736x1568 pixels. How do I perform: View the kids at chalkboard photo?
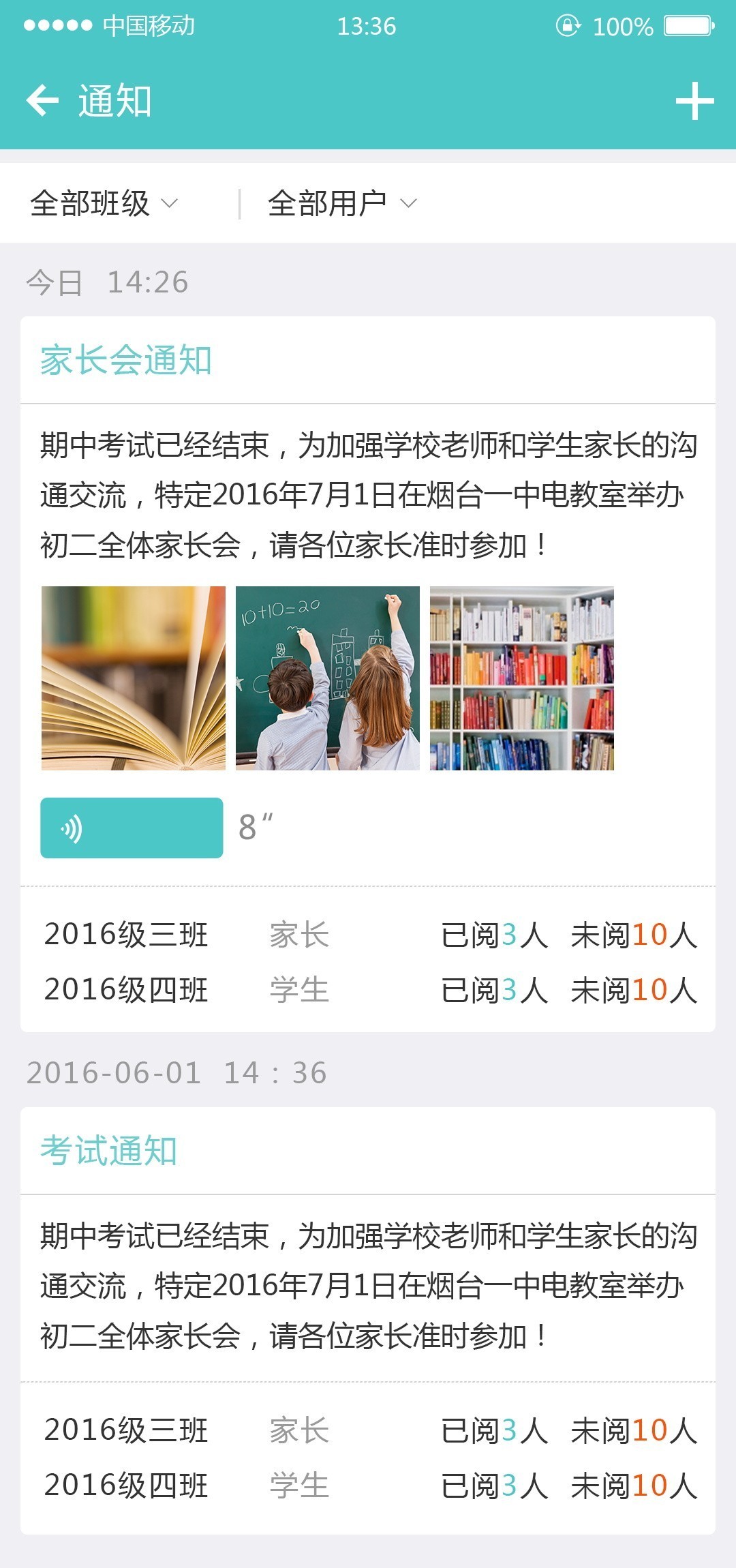click(x=328, y=678)
